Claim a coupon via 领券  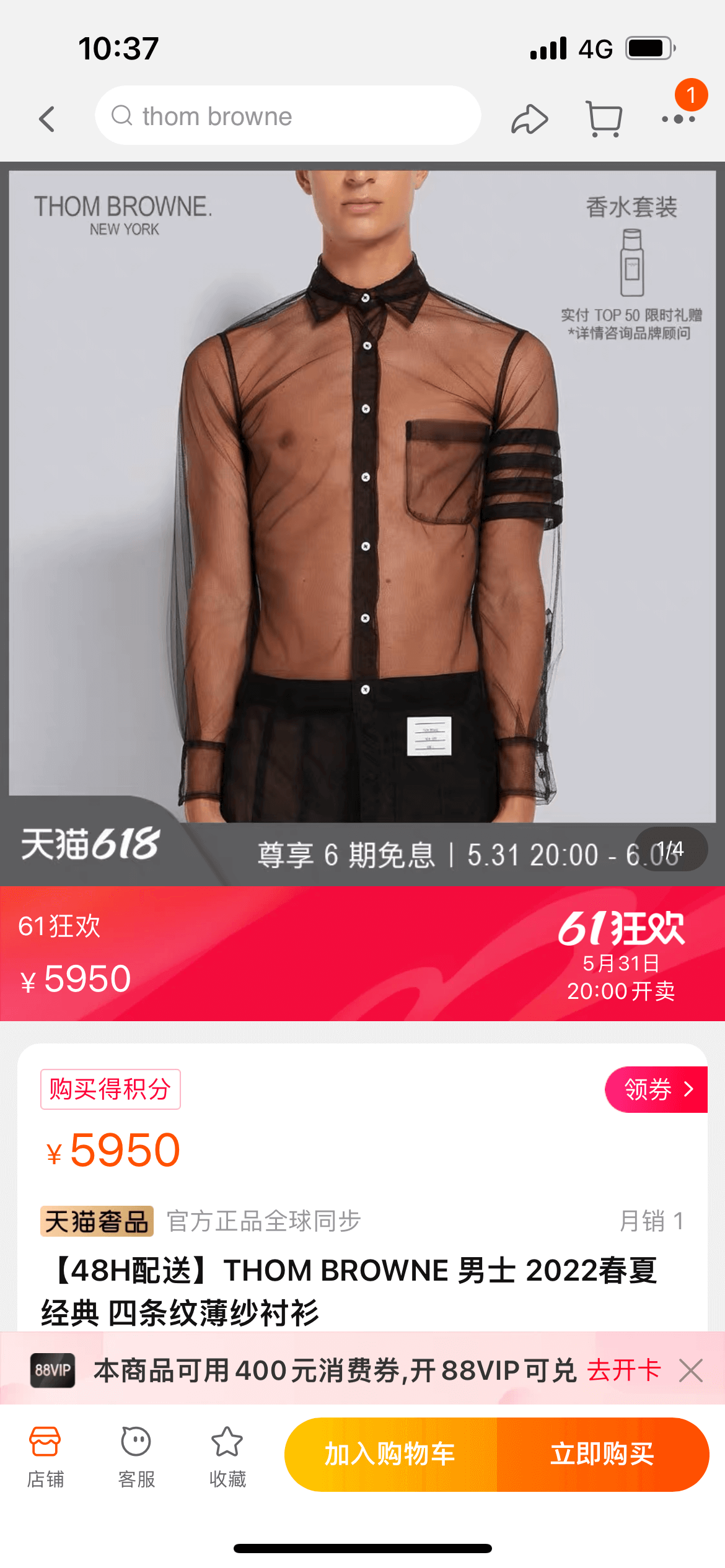coord(657,1089)
